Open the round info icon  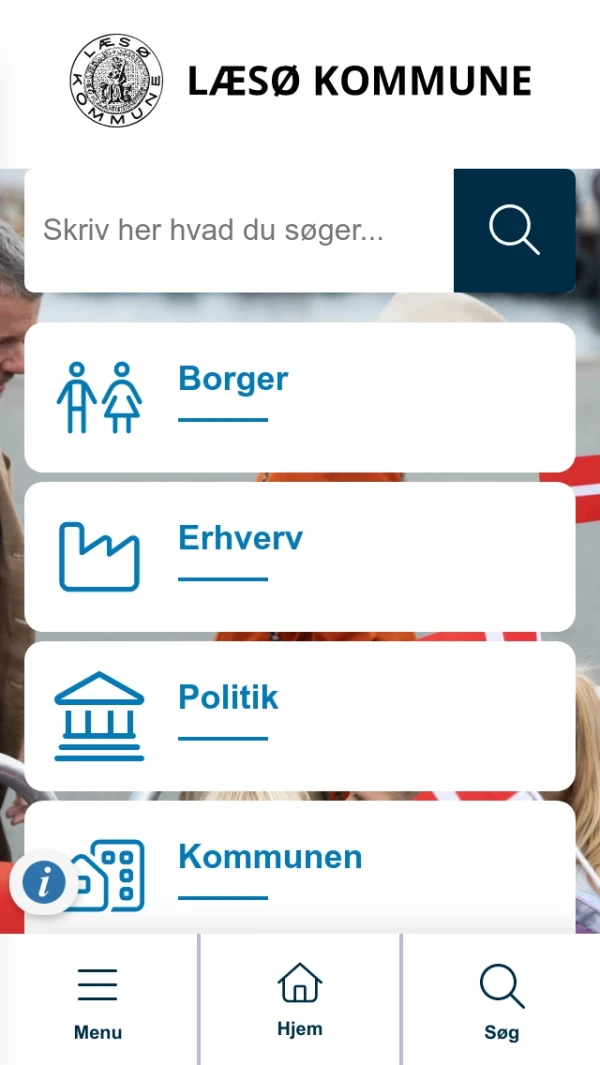44,882
